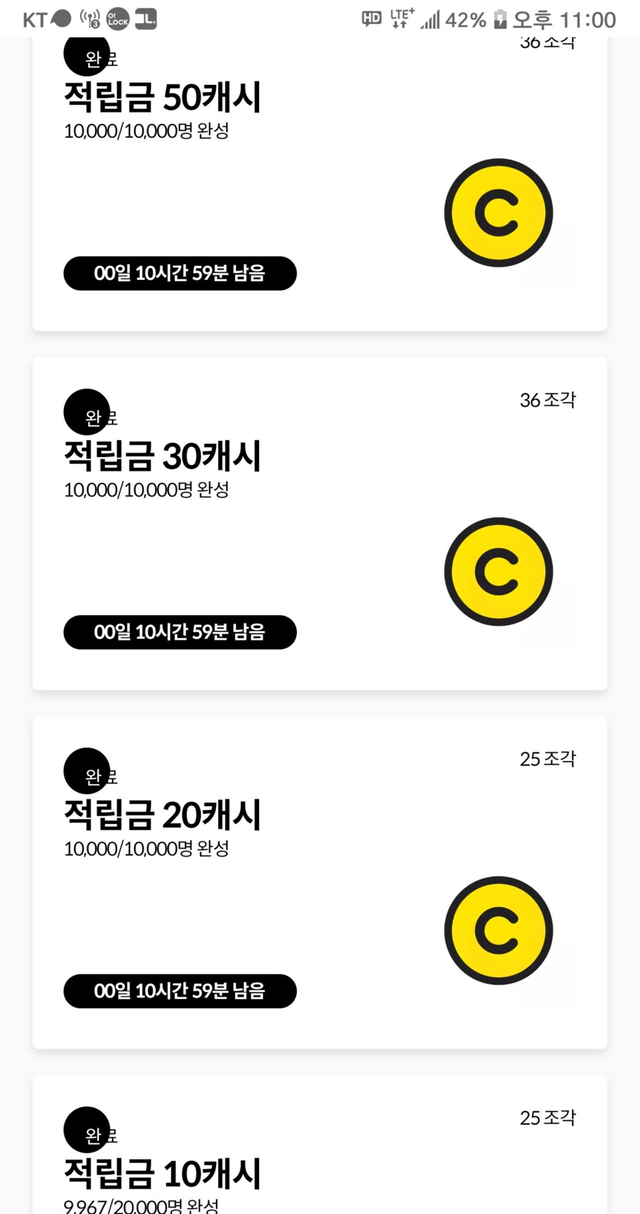Open the 적립금 30캐시 reward card
Image resolution: width=640 pixels, height=1214 pixels.
point(320,523)
